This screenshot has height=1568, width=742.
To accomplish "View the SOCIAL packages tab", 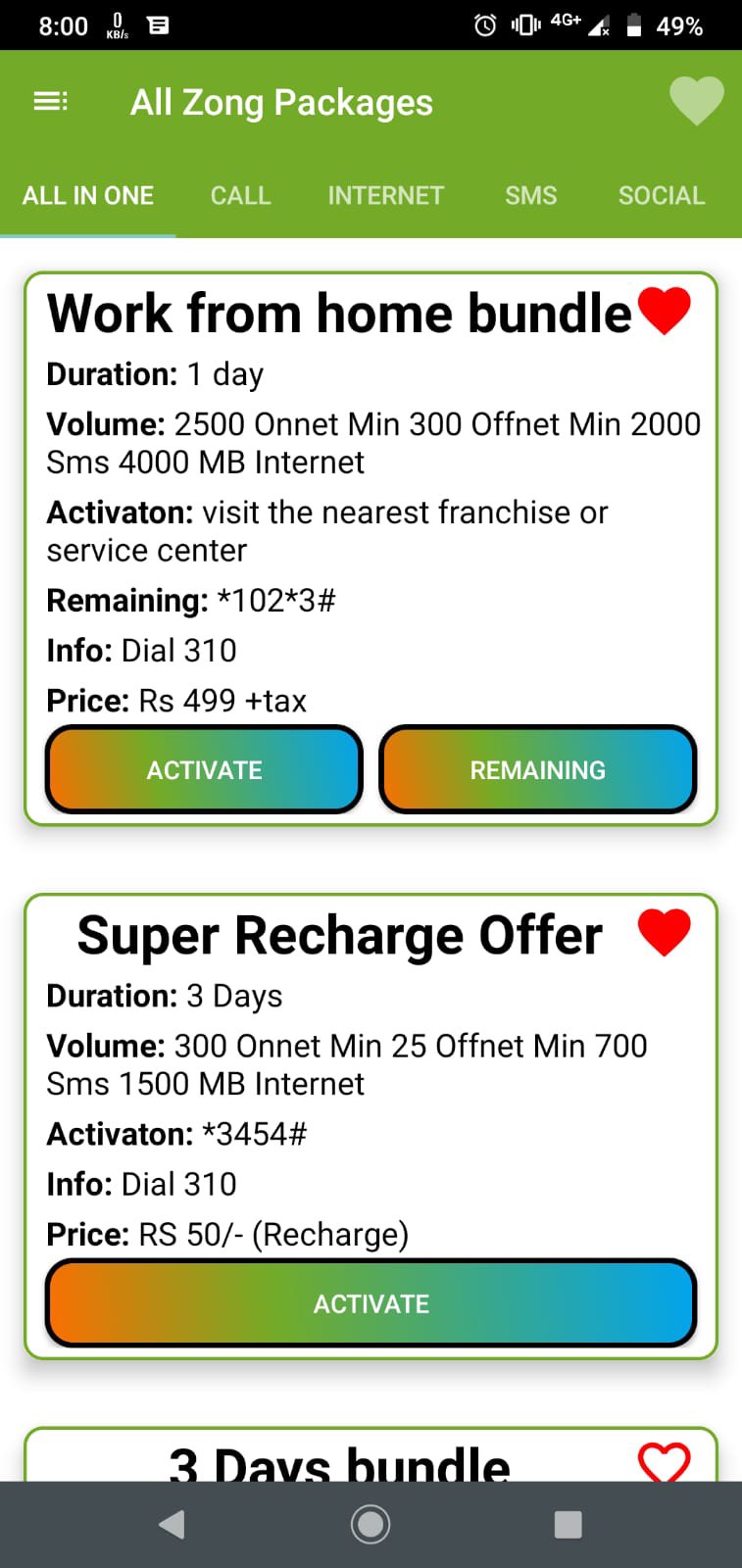I will pyautogui.click(x=661, y=195).
